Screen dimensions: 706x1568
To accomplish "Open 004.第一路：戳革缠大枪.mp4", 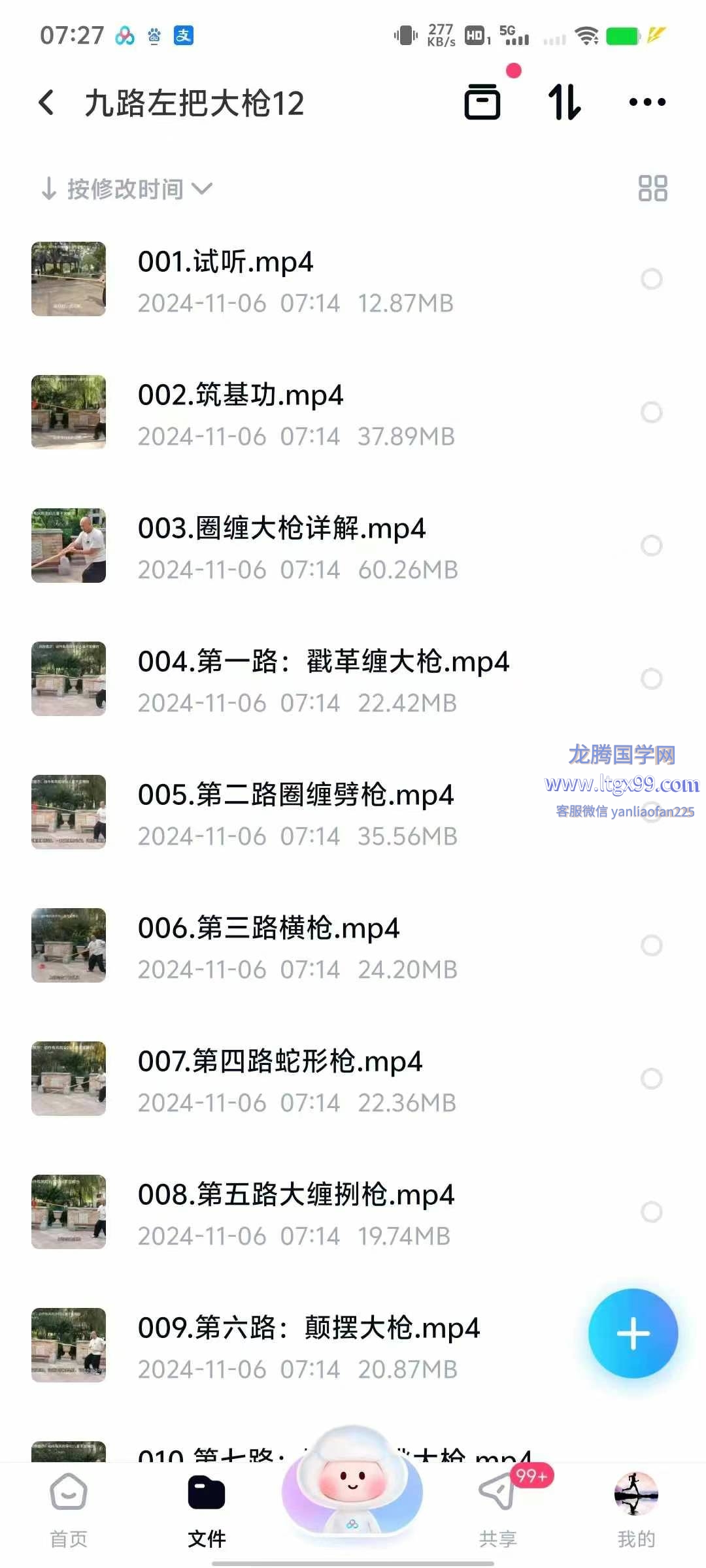I will [x=323, y=662].
